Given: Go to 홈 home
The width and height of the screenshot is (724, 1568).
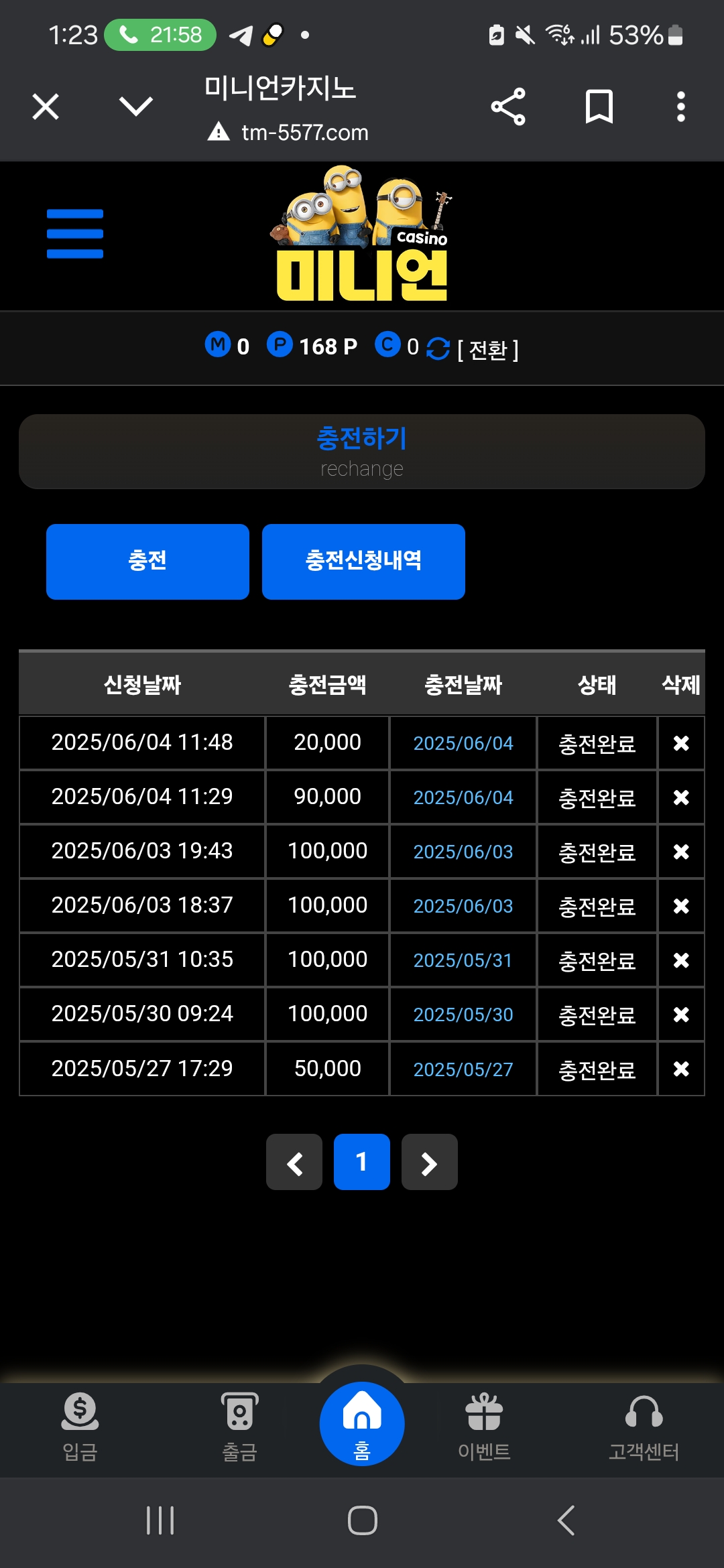Looking at the screenshot, I should [x=361, y=1424].
